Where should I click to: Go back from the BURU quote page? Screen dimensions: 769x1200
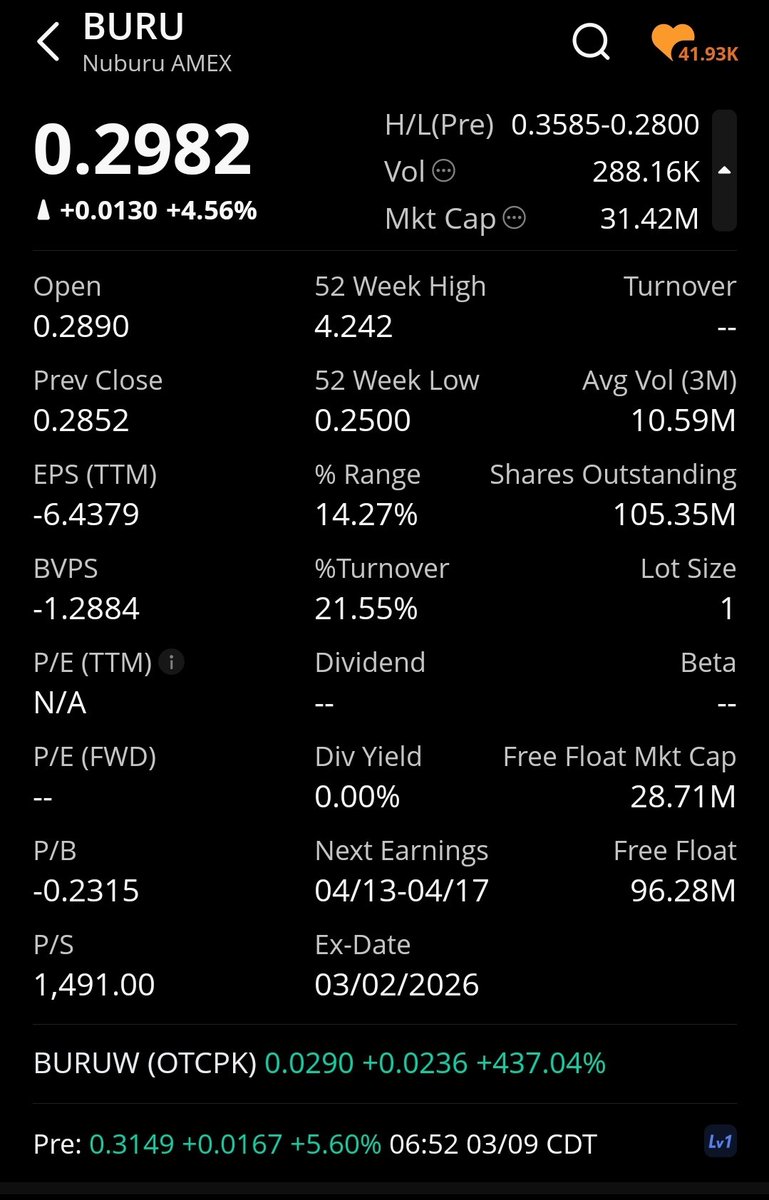[x=48, y=43]
